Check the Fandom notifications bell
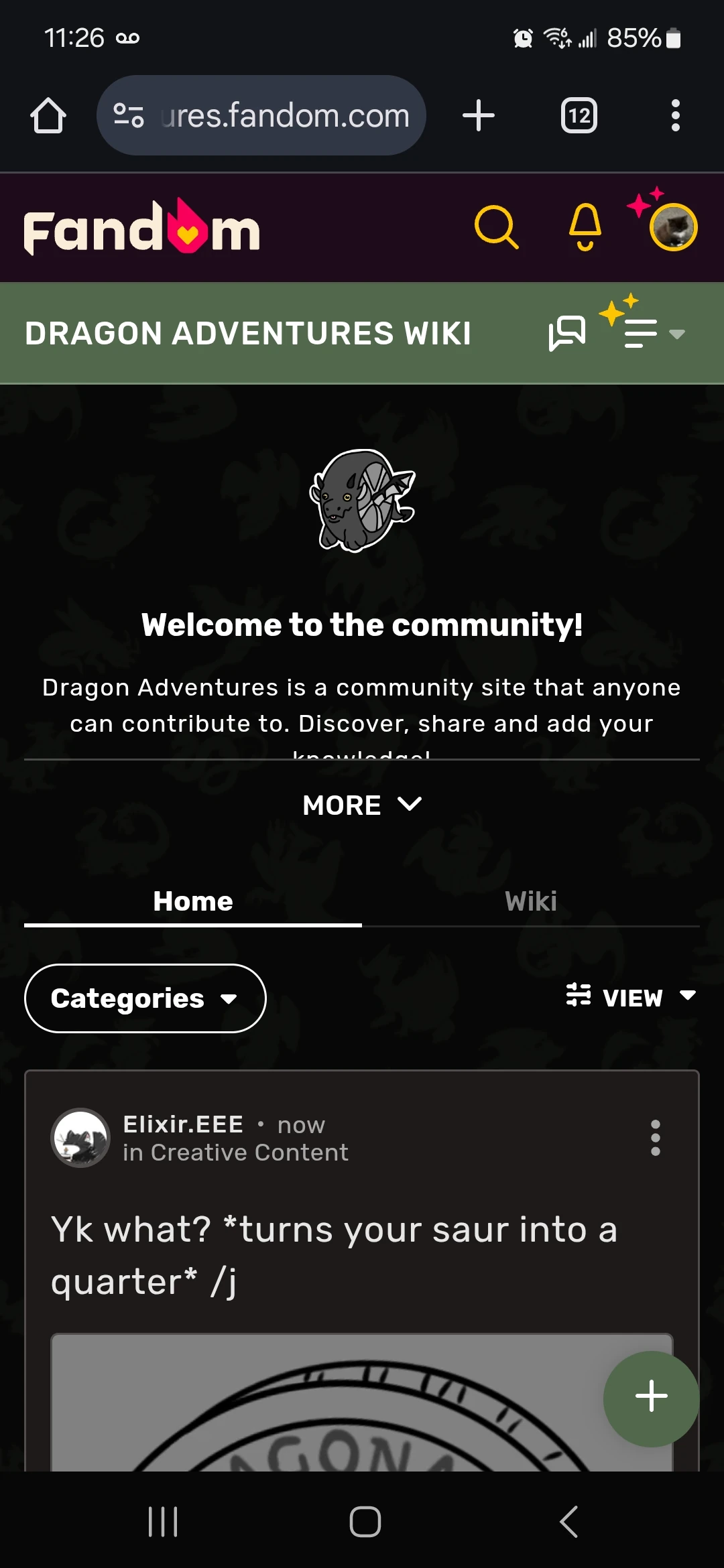The image size is (724, 1568). 585,227
